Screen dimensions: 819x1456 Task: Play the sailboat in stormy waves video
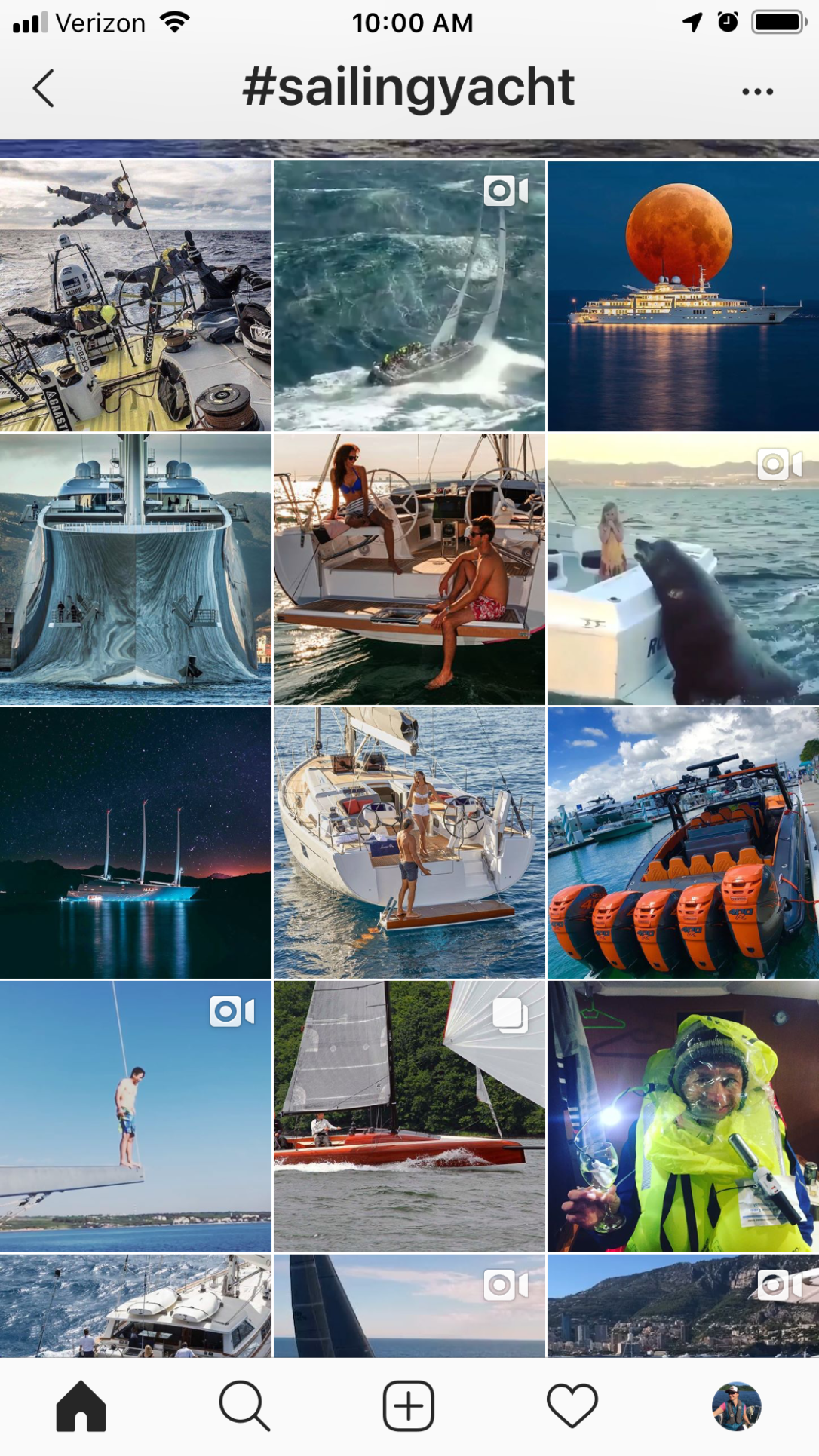(x=409, y=296)
